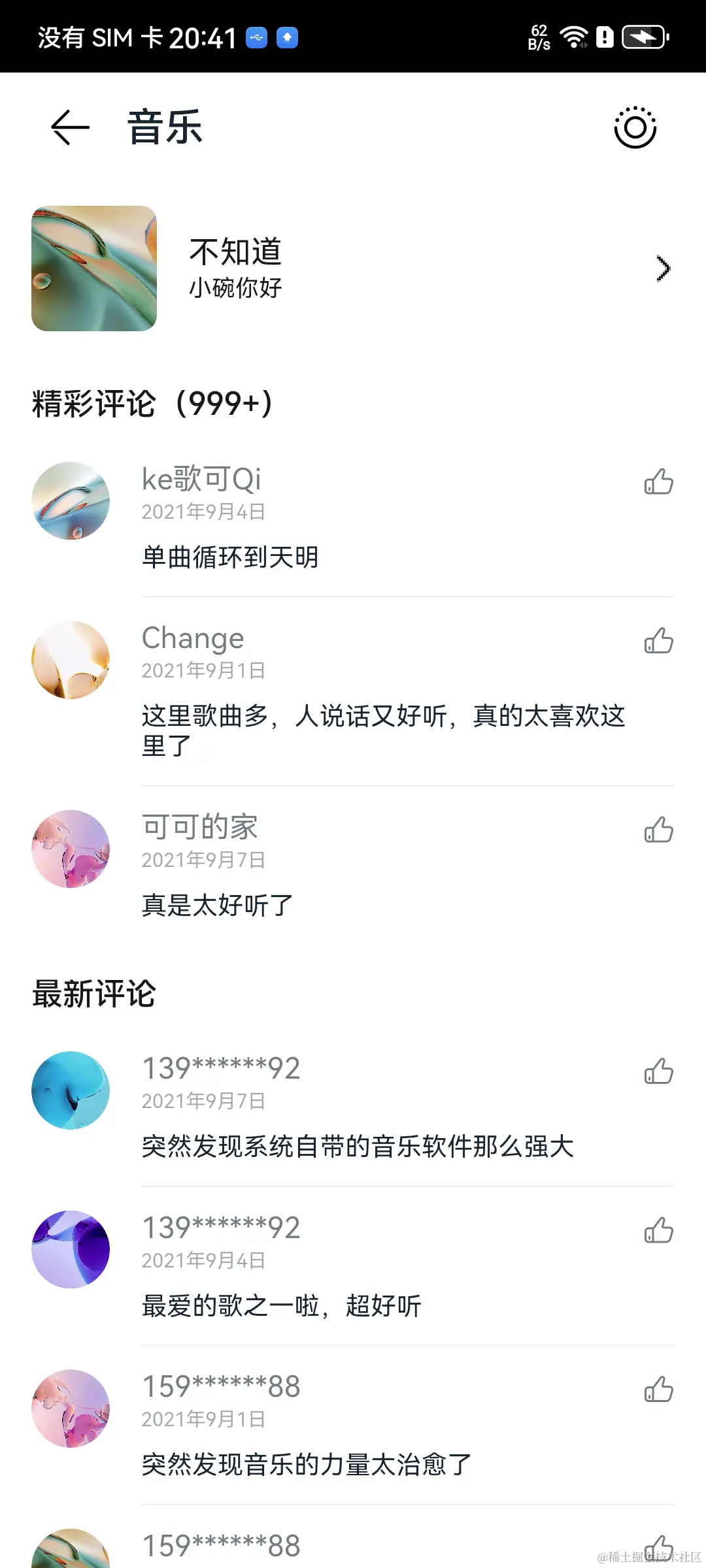Image resolution: width=706 pixels, height=1568 pixels.
Task: Expand song details via the right chevron
Action: click(665, 268)
